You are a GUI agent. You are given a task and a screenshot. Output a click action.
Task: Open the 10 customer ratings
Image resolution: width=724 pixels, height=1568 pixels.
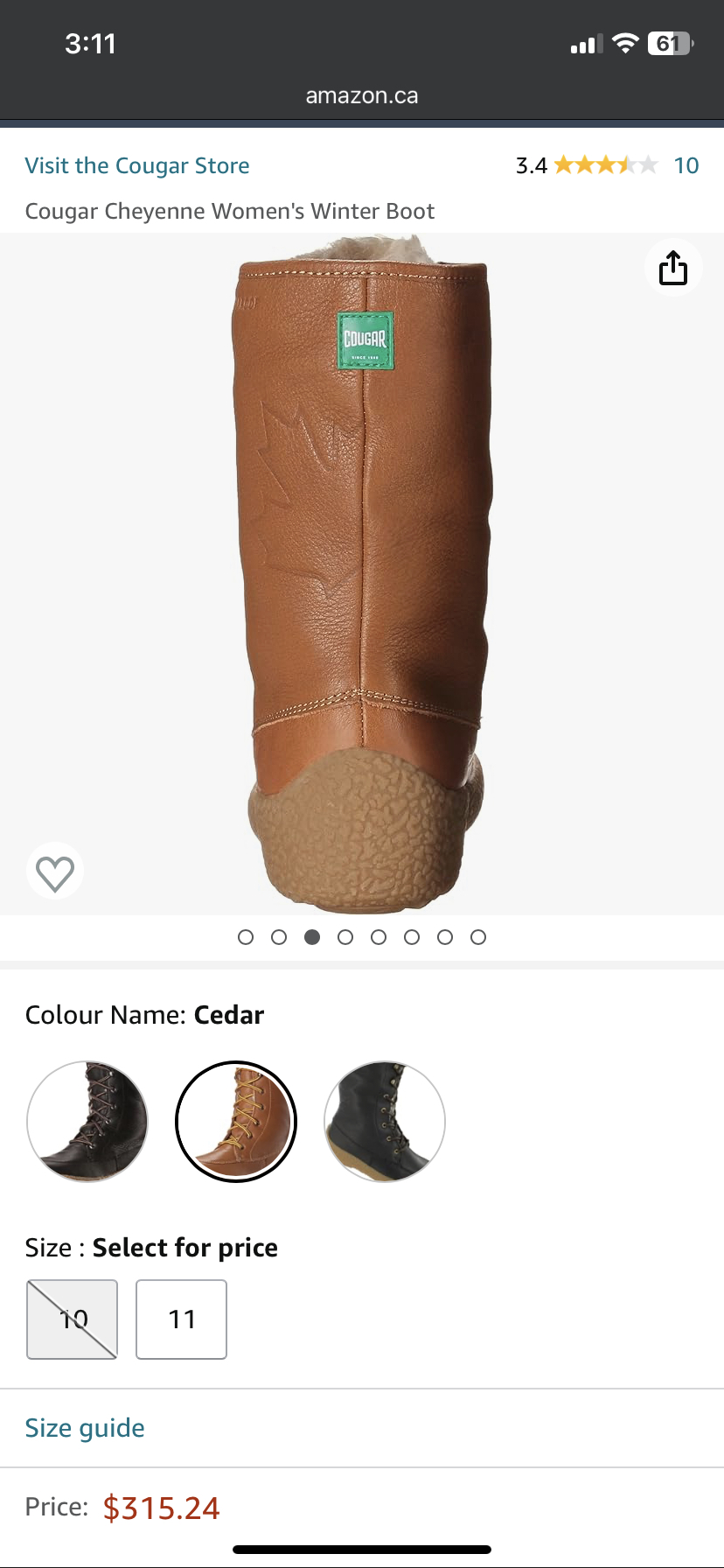(686, 165)
